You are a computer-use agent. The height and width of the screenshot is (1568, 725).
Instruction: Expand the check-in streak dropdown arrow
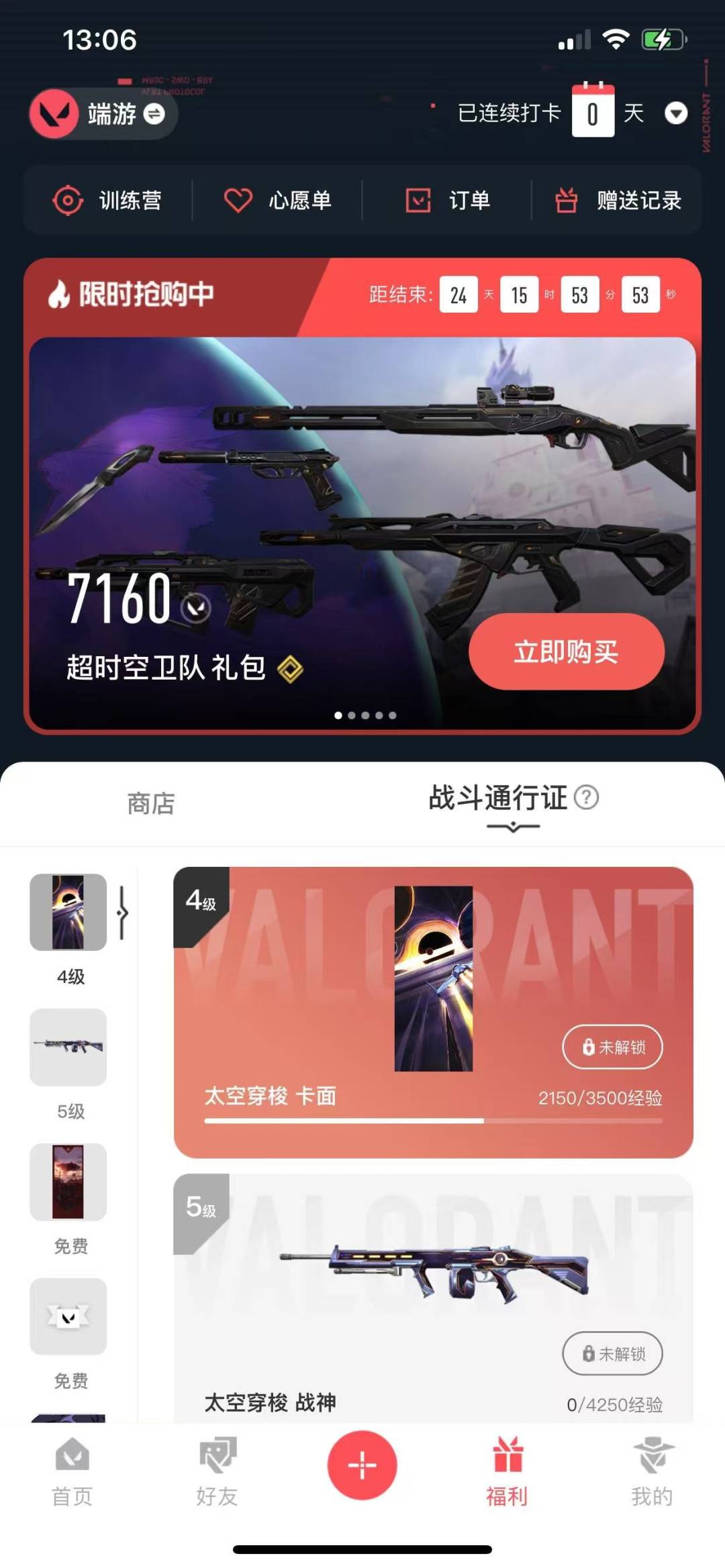676,113
